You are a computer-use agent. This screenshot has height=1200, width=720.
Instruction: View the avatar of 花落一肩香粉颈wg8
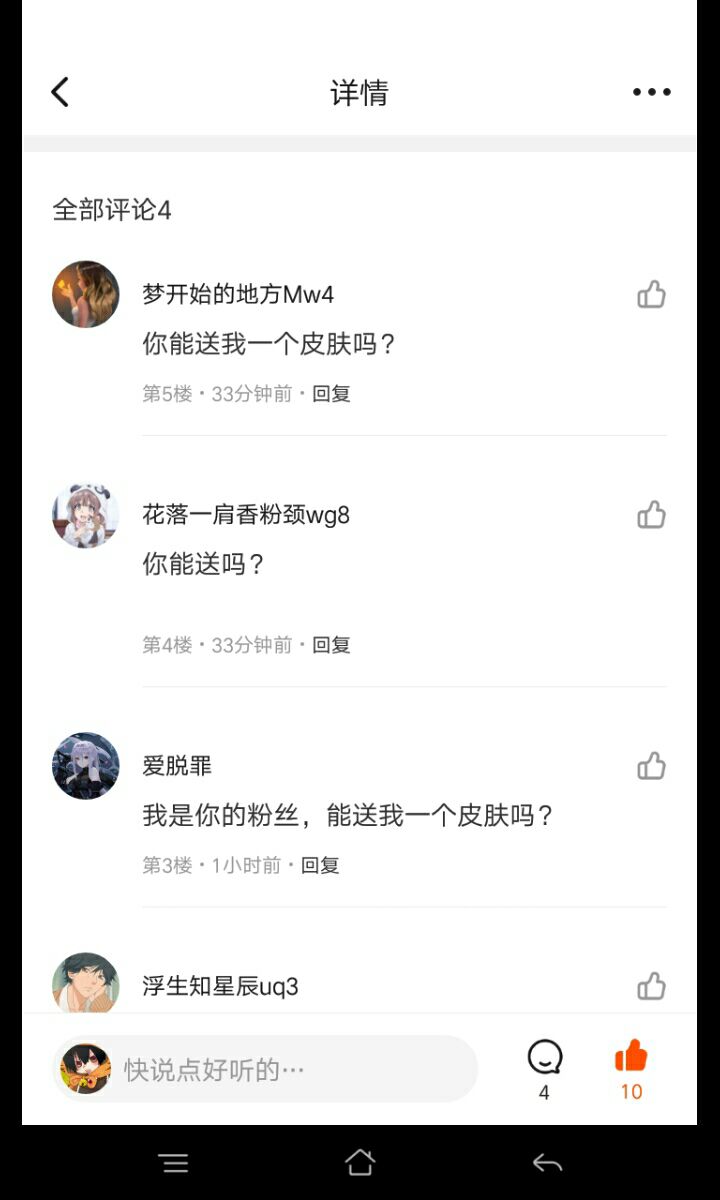point(86,515)
